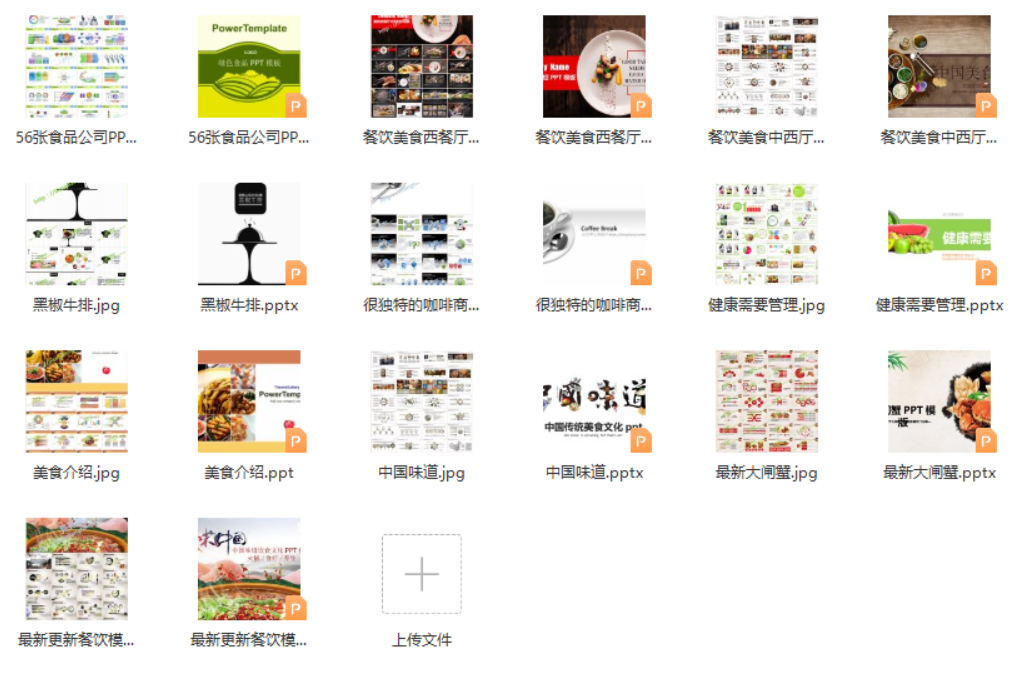Open the 美食介绍.ppt presentation
Image resolution: width=1022 pixels, height=679 pixels.
(x=249, y=401)
